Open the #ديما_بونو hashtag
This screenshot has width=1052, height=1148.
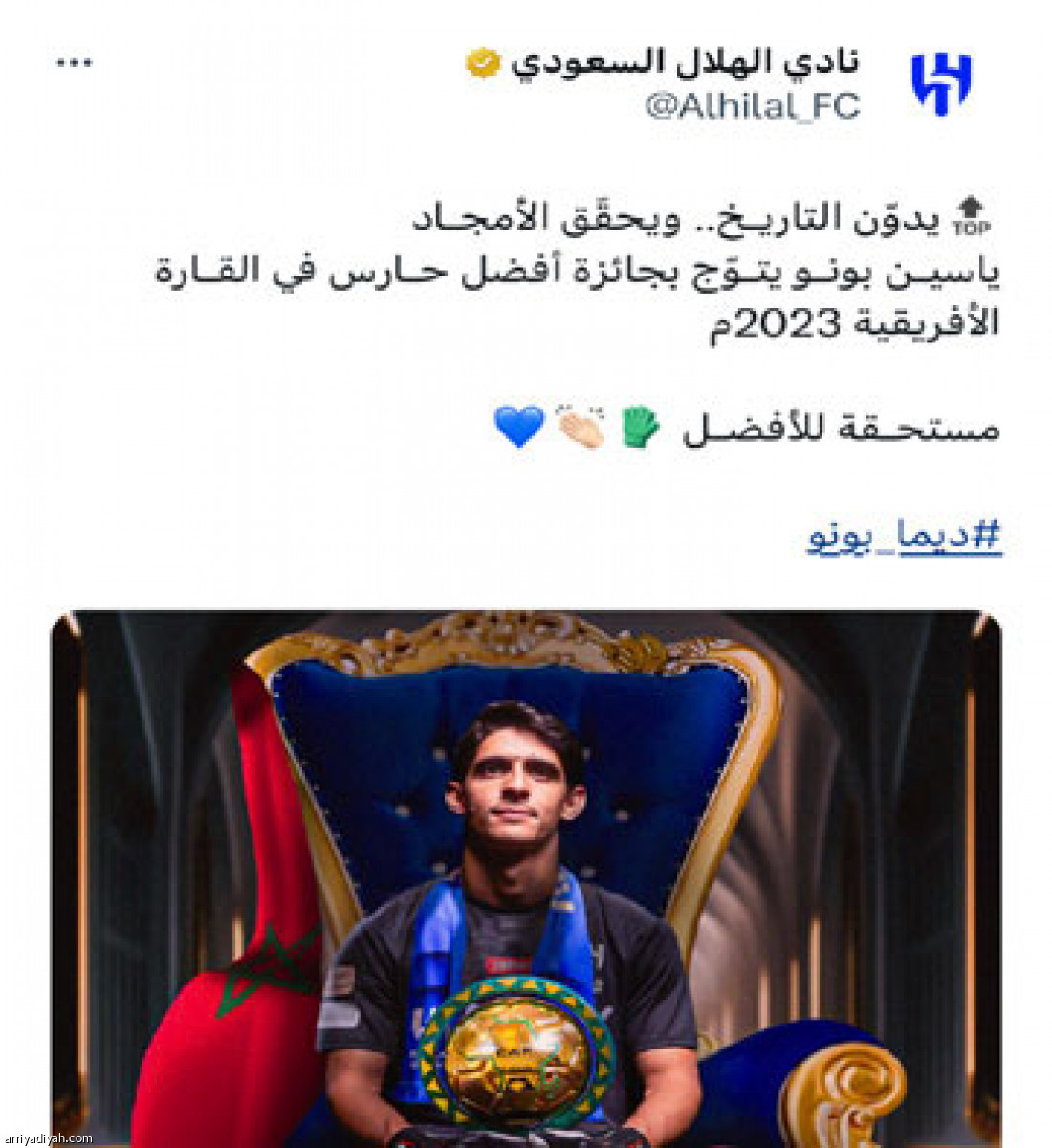point(904,538)
